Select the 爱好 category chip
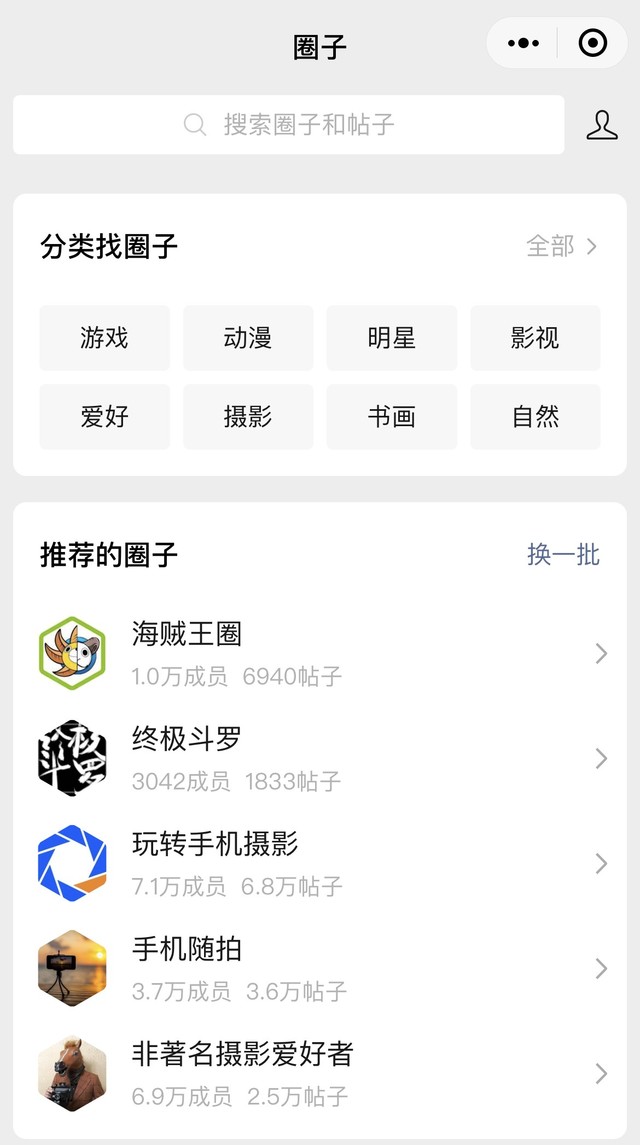This screenshot has width=640, height=1145. 105,416
